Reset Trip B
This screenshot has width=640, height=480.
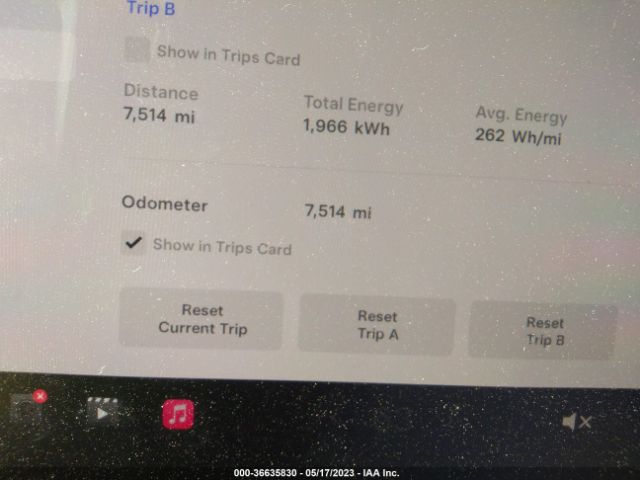pos(544,331)
